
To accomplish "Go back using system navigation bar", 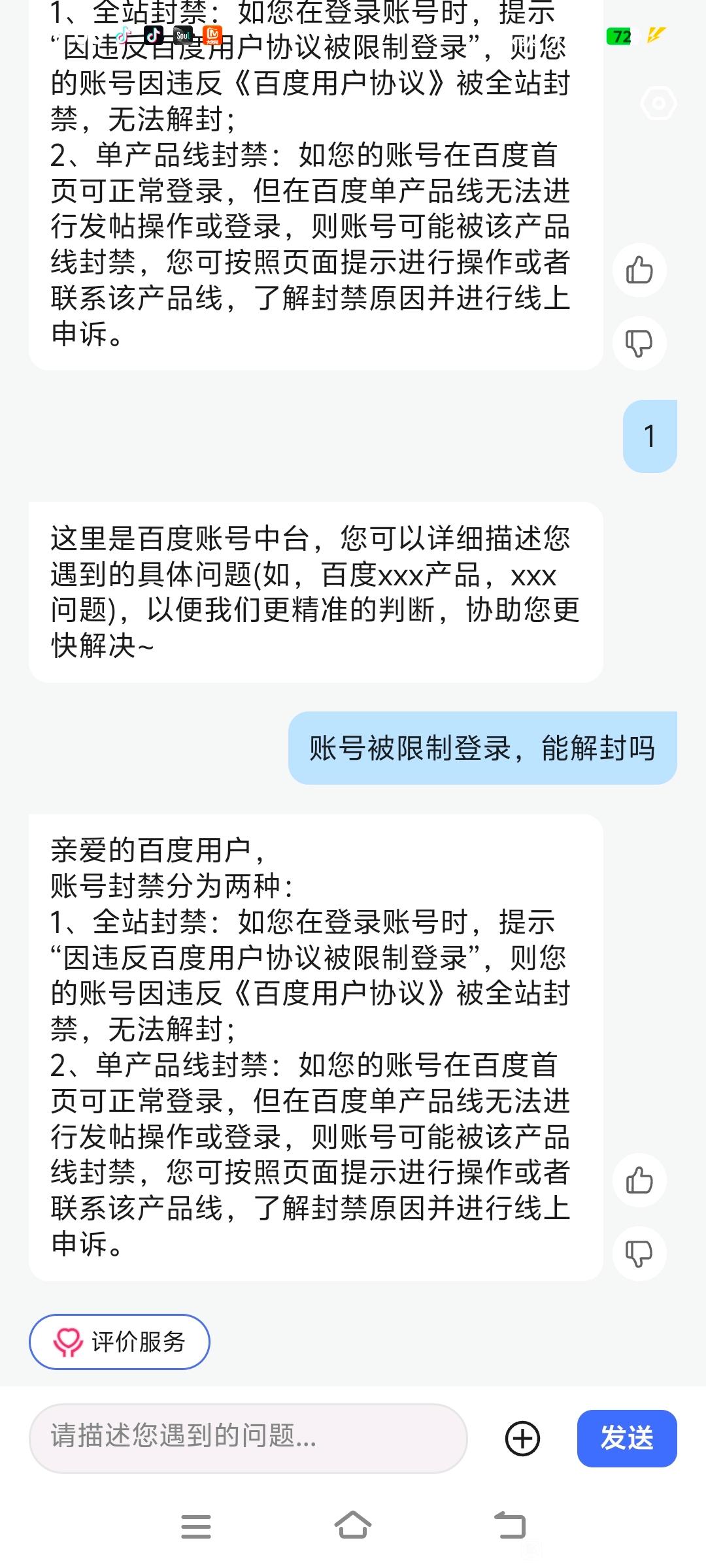I will coord(510,1526).
